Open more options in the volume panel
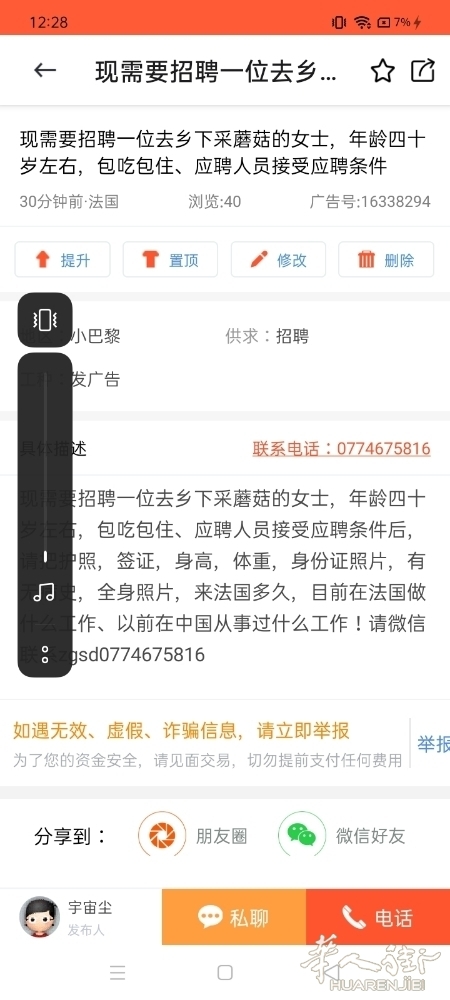450x1000 pixels. tap(45, 654)
